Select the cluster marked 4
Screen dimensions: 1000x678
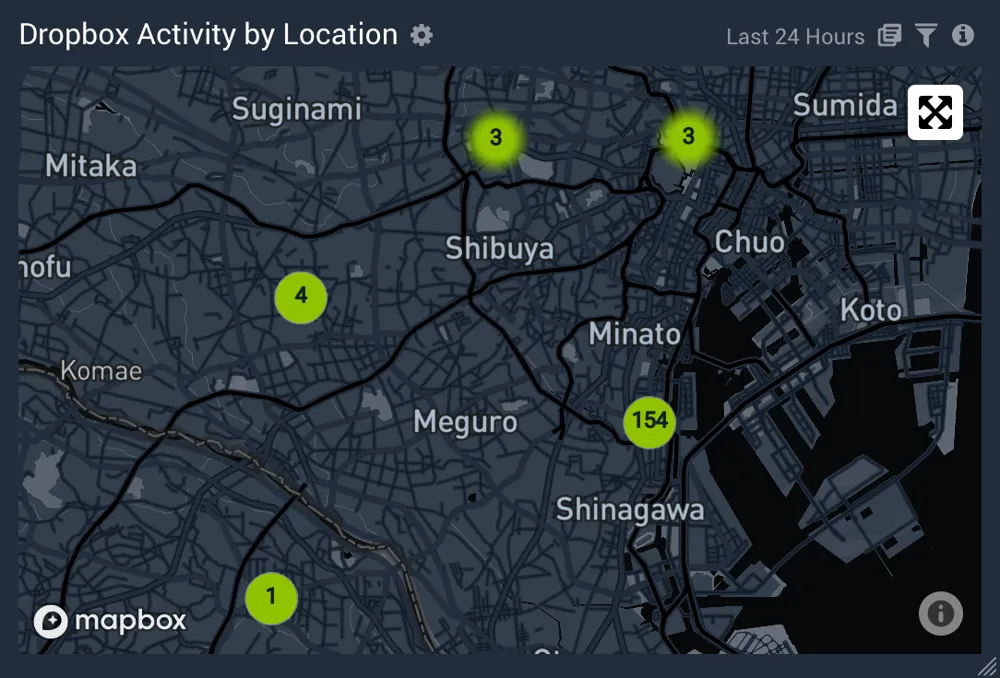(301, 297)
